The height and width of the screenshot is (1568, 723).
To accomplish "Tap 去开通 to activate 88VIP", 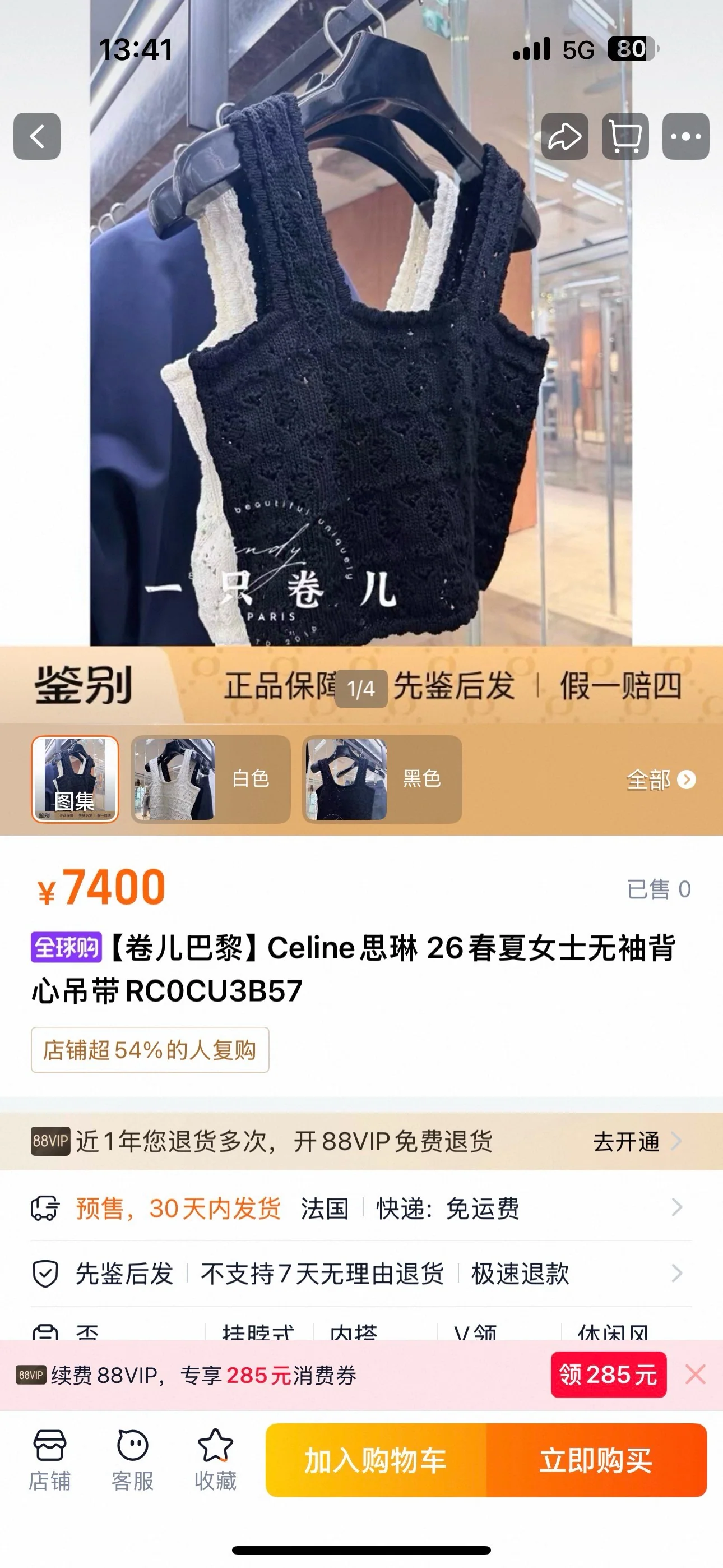I will [637, 1142].
